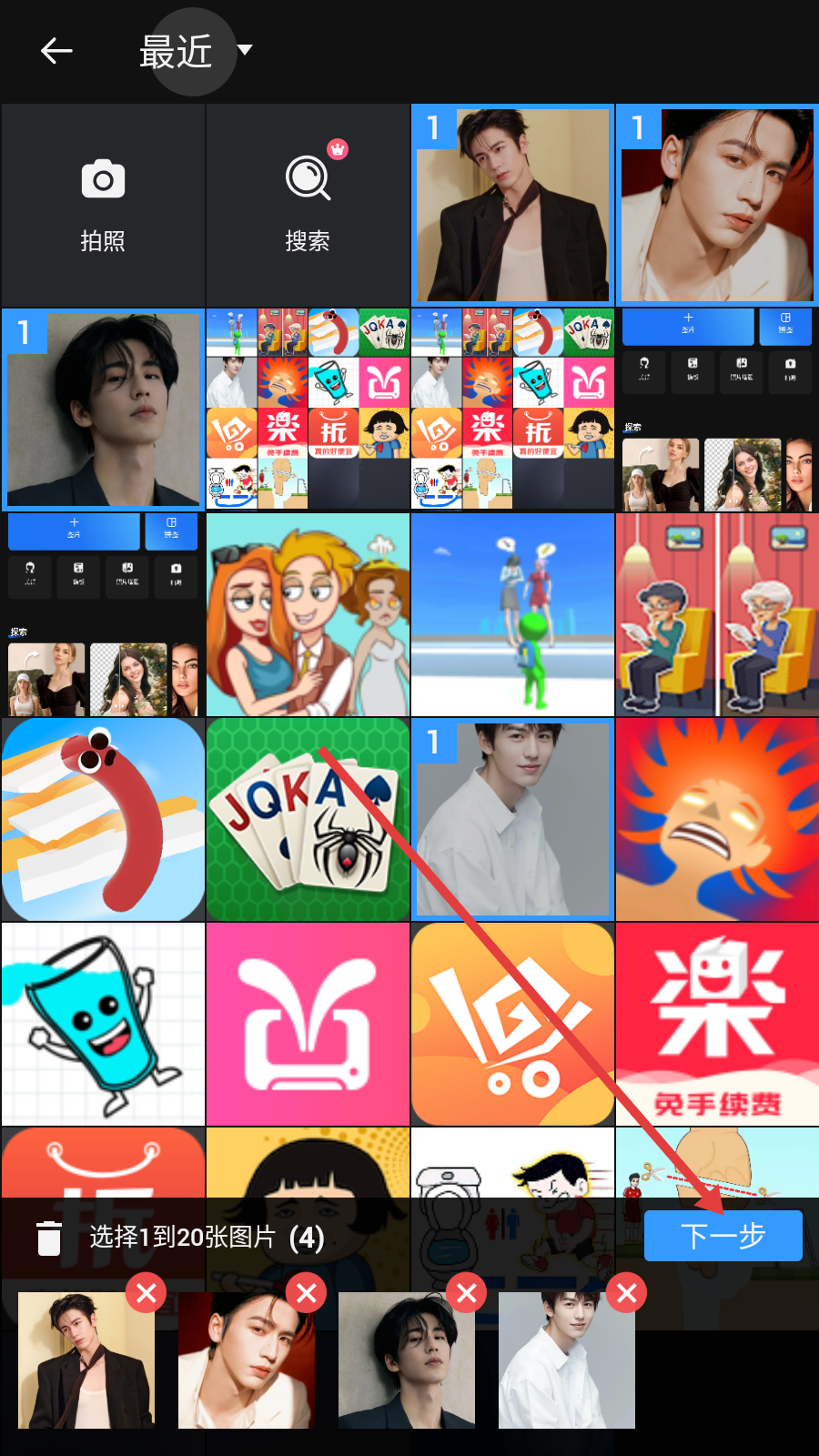Select the red 免手续费 image
This screenshot has height=1456, width=819.
point(717,1025)
